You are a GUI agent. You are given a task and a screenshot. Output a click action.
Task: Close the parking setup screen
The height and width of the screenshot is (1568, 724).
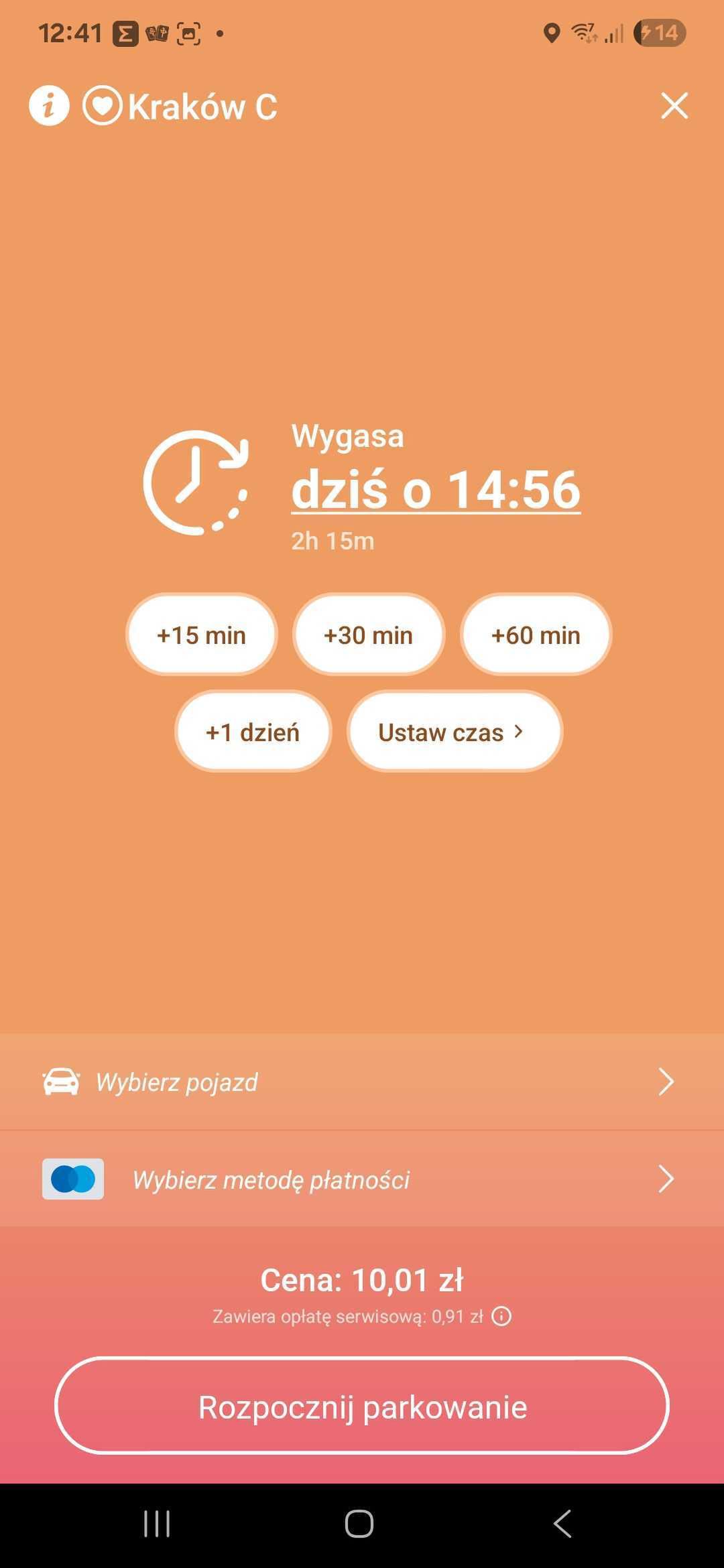tap(674, 106)
